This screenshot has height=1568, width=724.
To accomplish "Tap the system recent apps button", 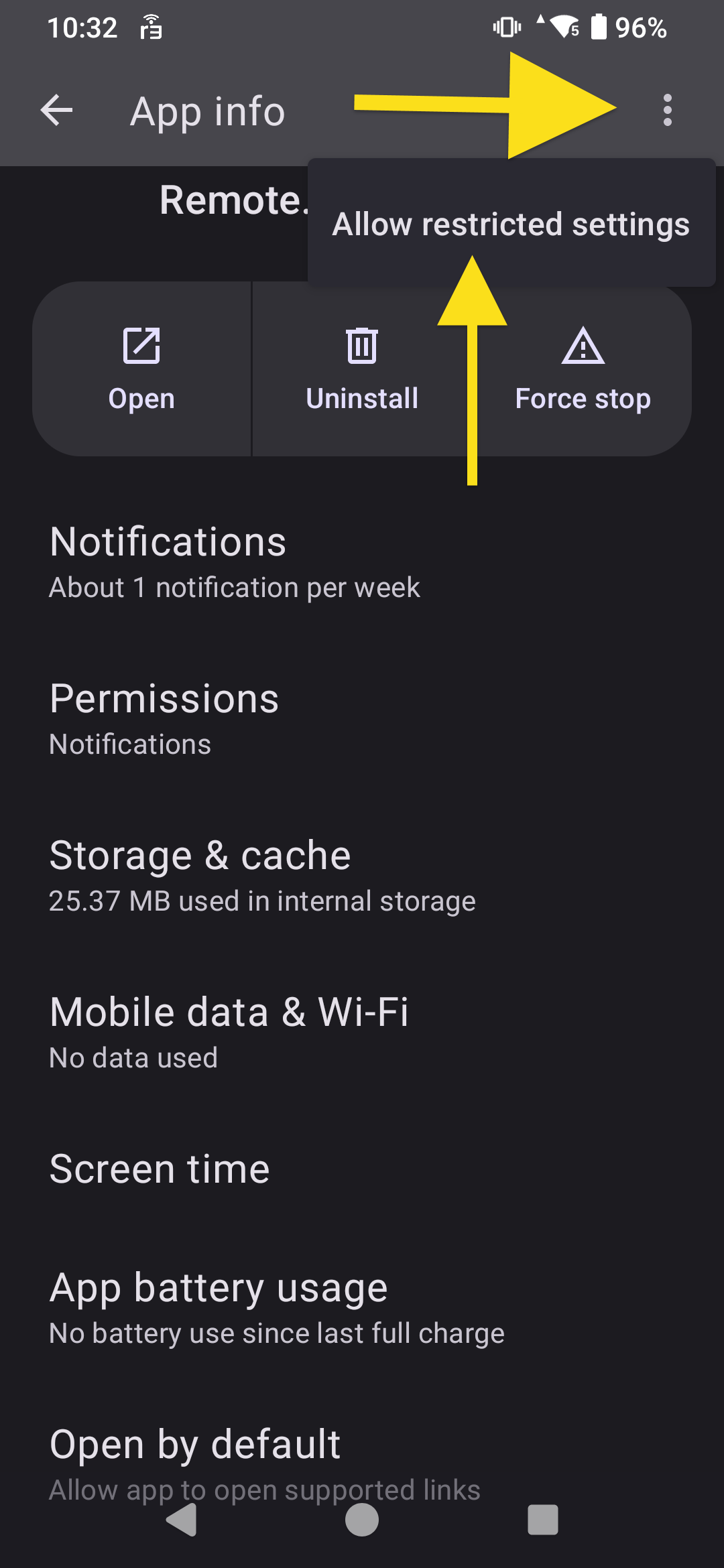I will click(542, 1520).
